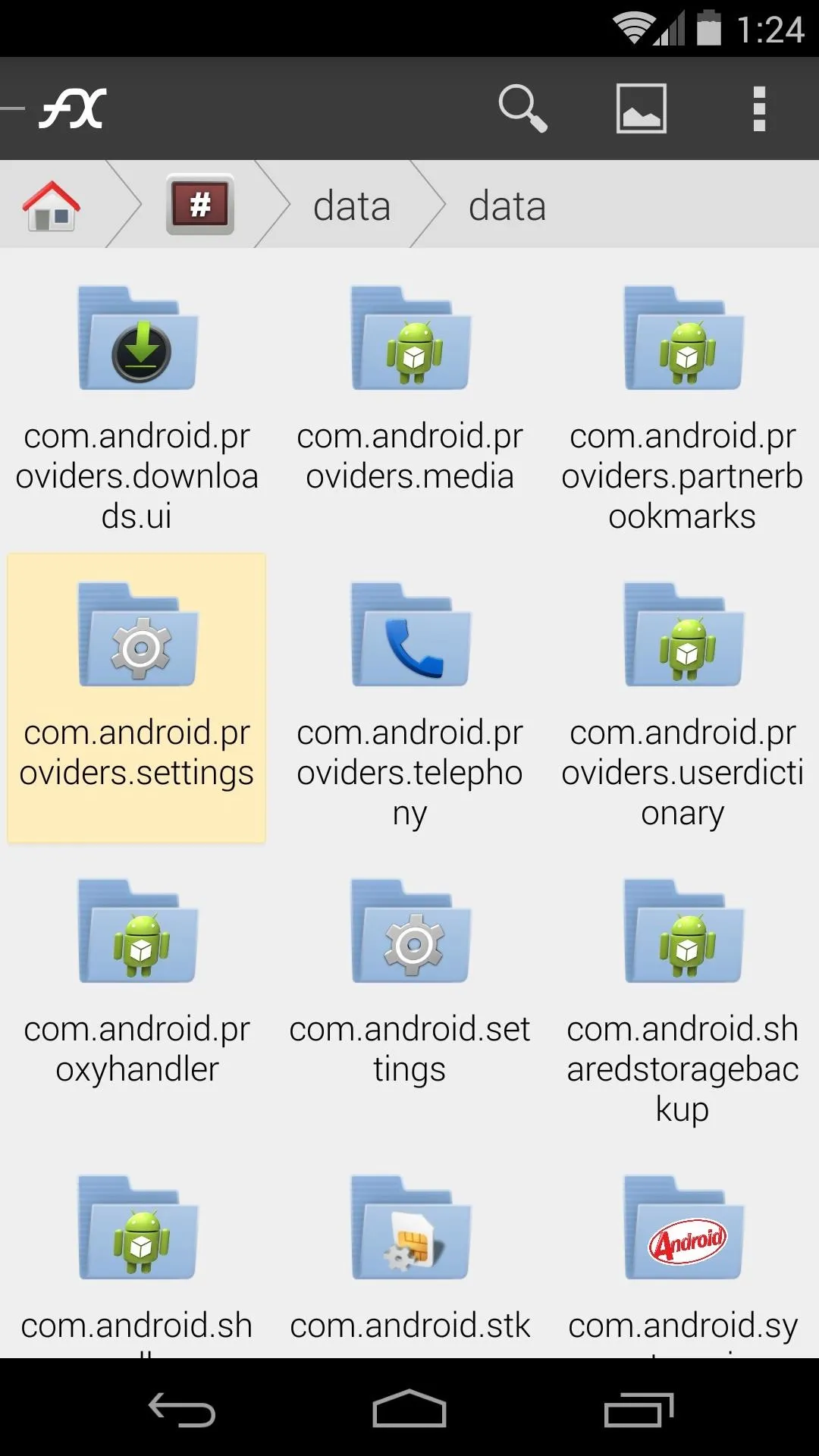
Task: Tap the image view icon in toolbar
Action: [x=641, y=108]
